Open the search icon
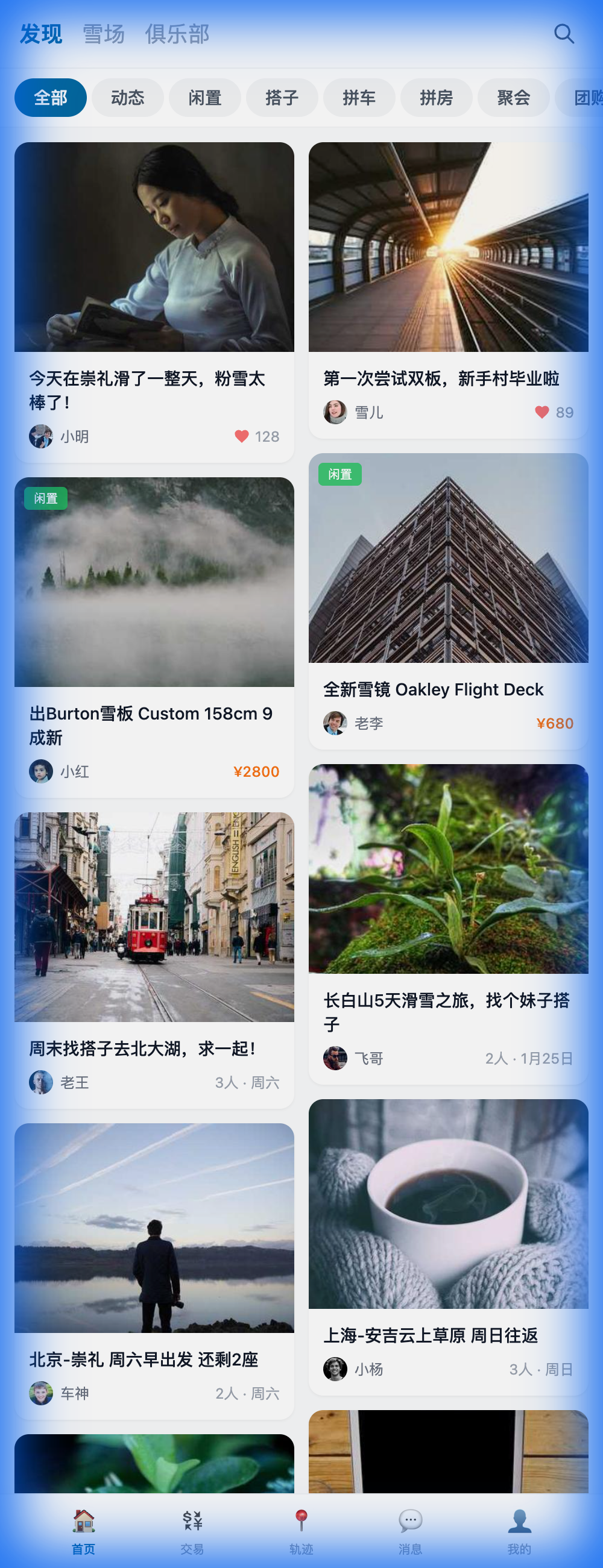 coord(563,34)
